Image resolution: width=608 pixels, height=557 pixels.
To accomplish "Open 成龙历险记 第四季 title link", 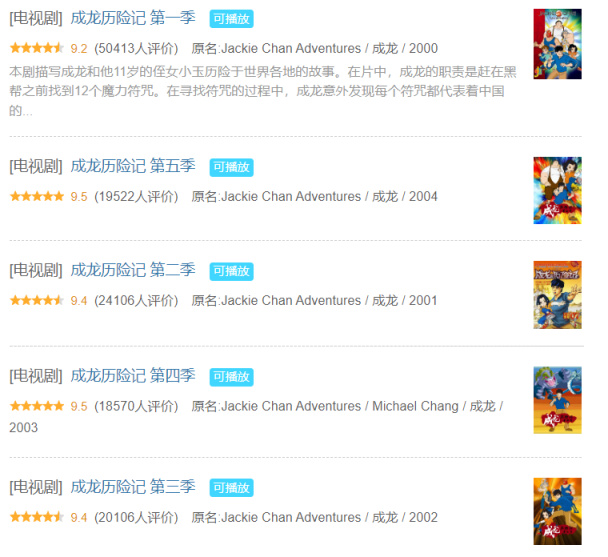I will [133, 375].
